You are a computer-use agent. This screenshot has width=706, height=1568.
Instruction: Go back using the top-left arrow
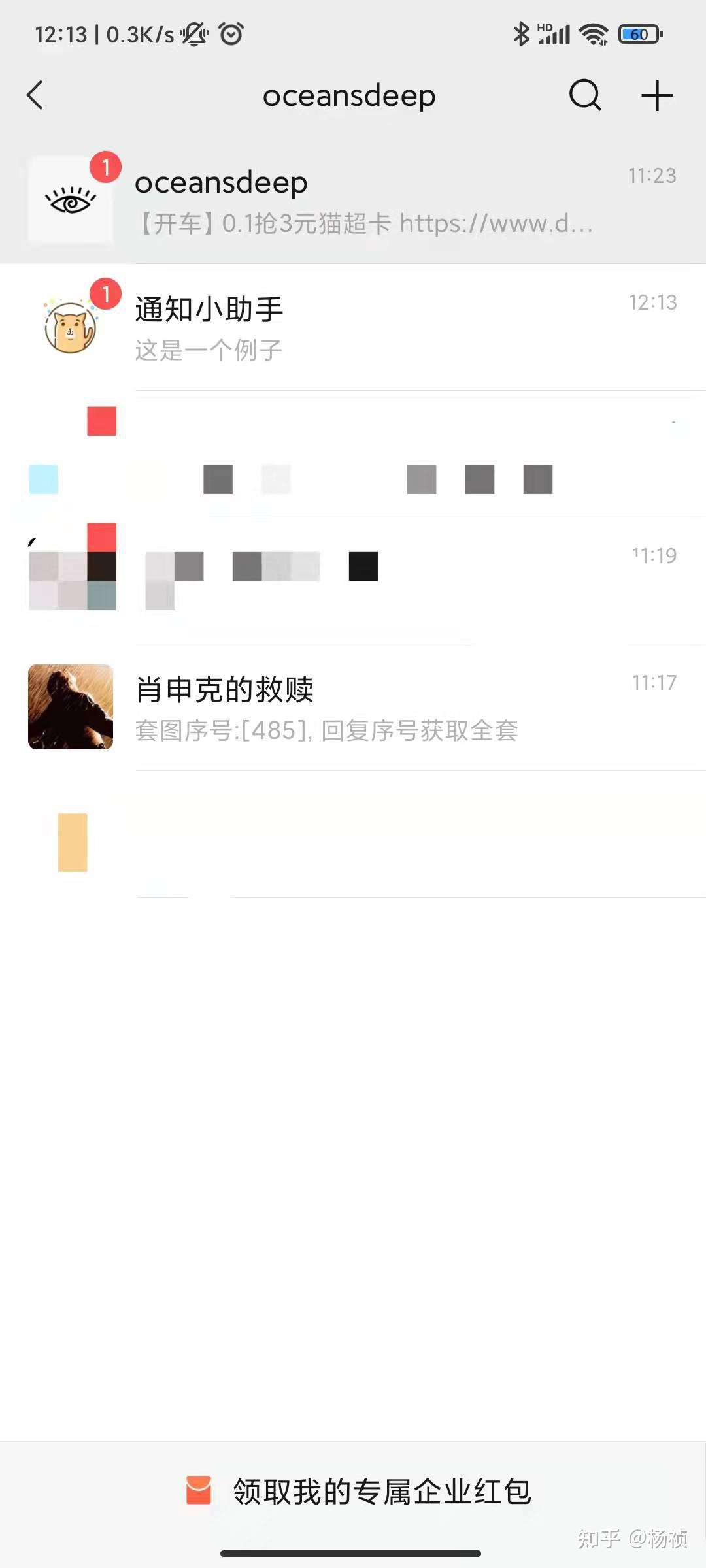click(x=35, y=95)
